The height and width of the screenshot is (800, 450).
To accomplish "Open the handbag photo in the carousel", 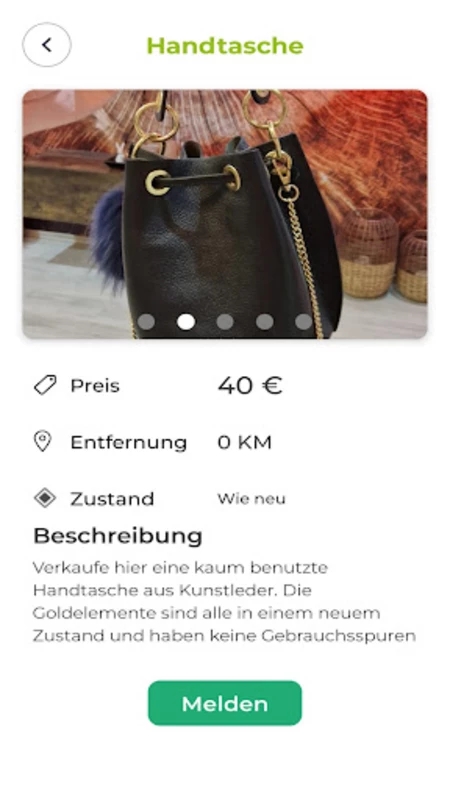I will pyautogui.click(x=225, y=214).
